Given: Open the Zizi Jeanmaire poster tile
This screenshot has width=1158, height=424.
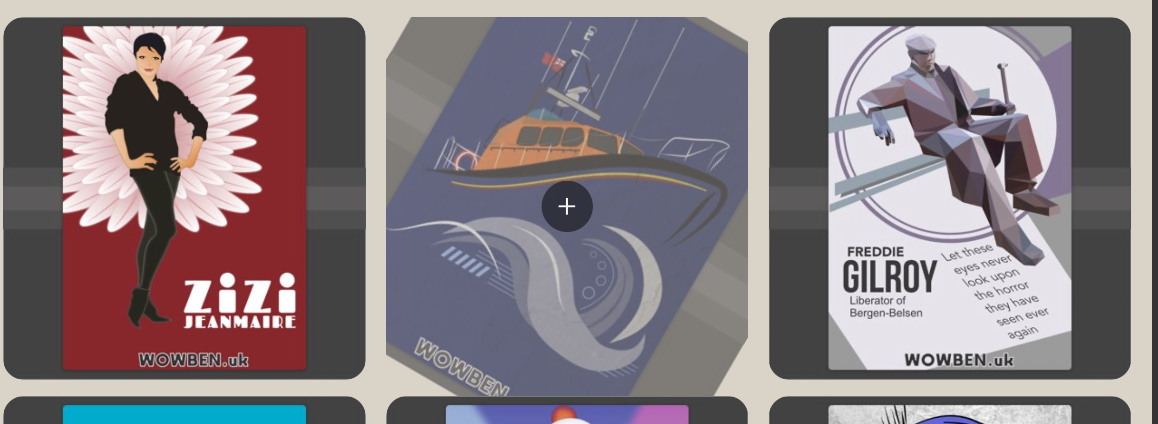Looking at the screenshot, I should [x=184, y=198].
